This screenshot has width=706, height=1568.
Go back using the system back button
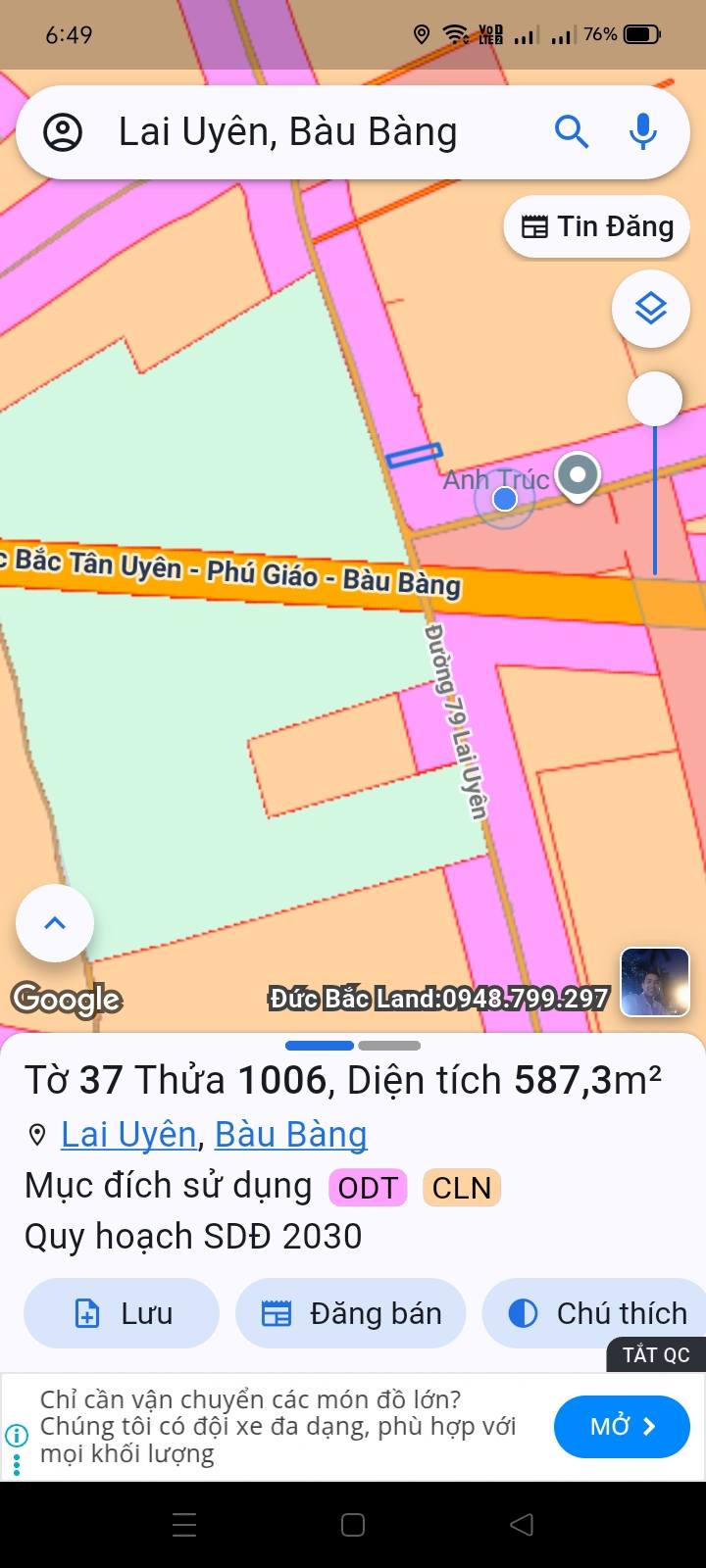522,1525
